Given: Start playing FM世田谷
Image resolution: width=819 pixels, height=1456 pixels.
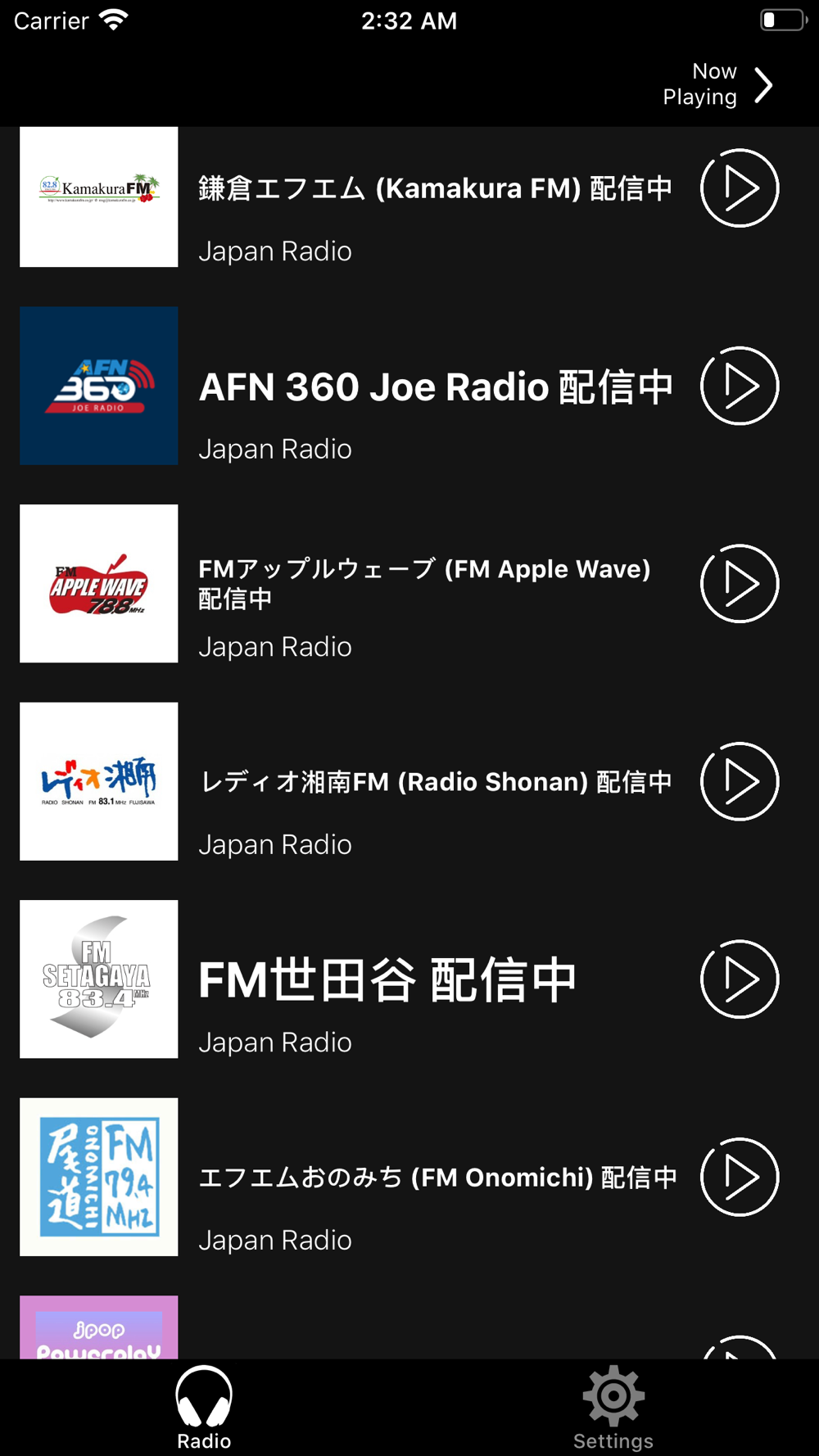Looking at the screenshot, I should click(740, 979).
